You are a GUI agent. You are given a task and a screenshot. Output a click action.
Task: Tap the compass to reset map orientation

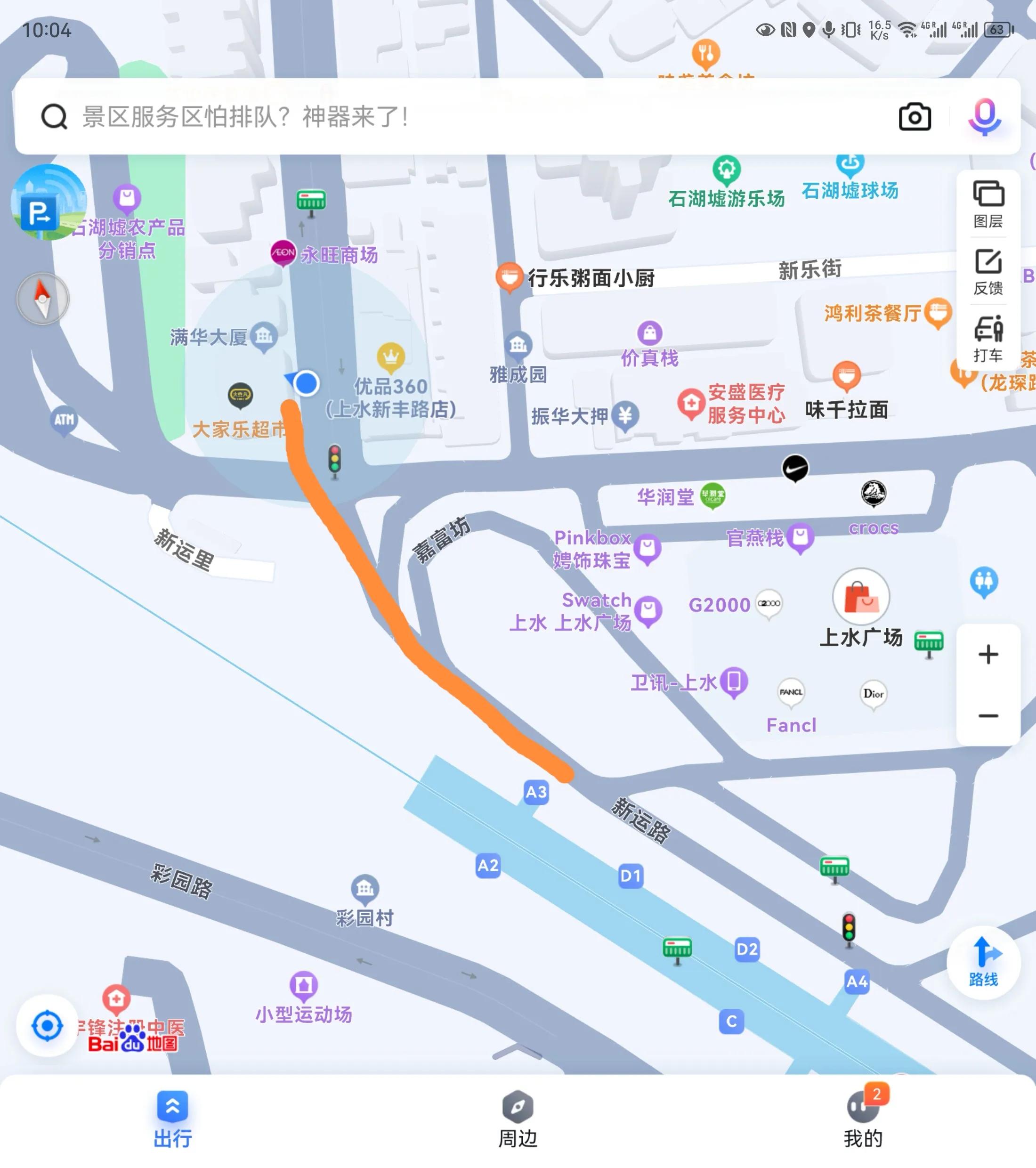[x=43, y=298]
